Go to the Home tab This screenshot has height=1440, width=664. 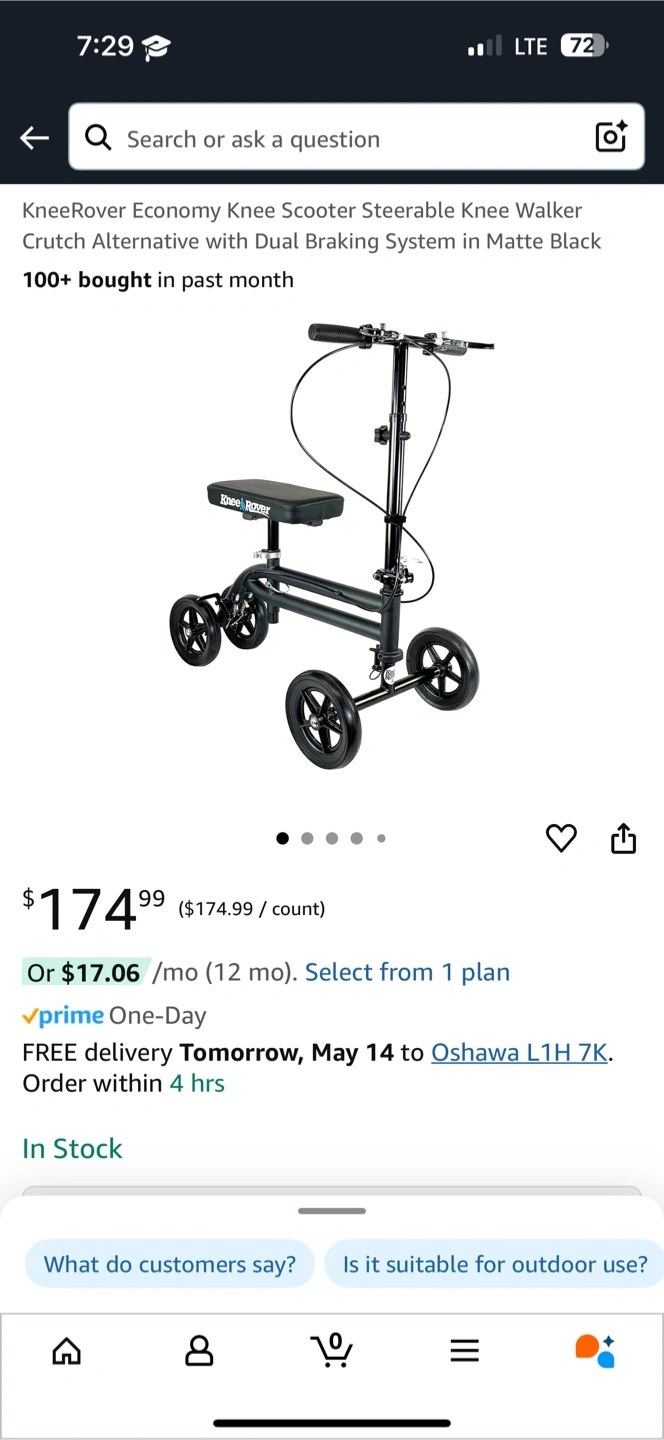click(x=66, y=1351)
